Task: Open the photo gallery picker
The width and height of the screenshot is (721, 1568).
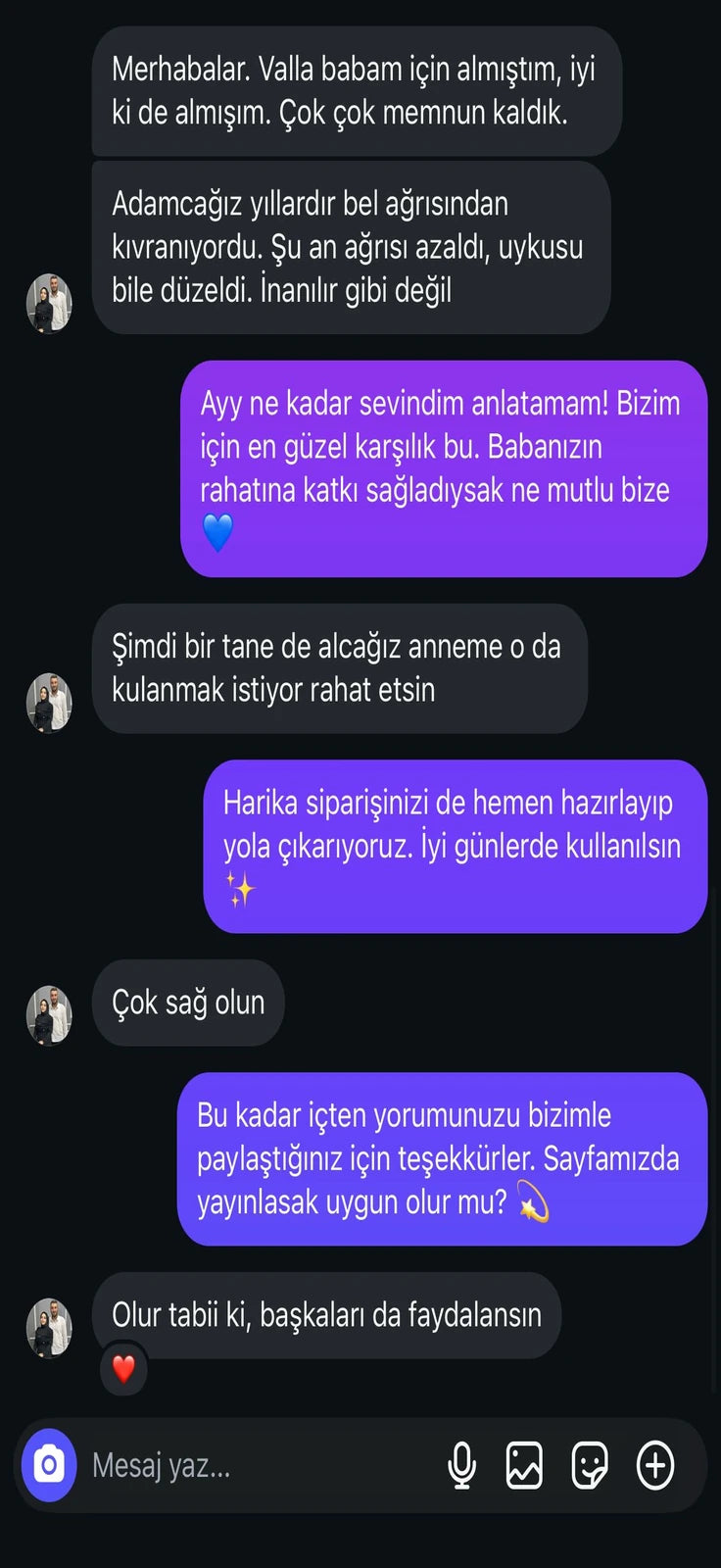Action: click(524, 1466)
